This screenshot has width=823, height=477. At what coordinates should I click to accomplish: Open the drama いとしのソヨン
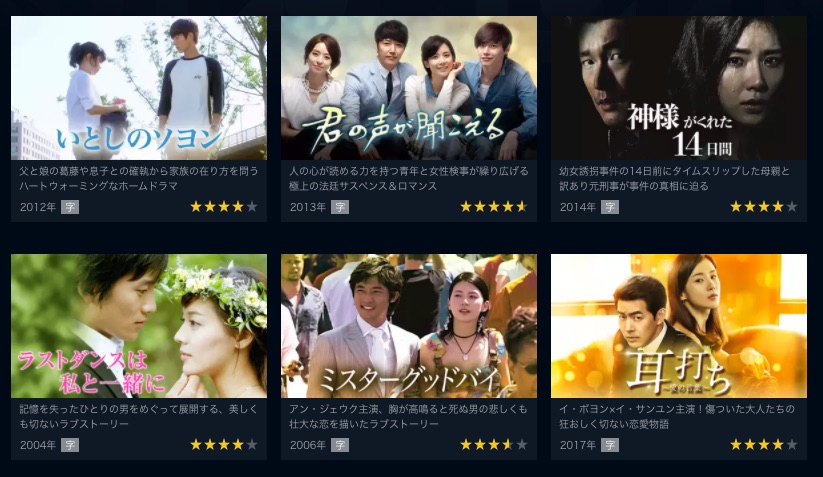pyautogui.click(x=138, y=88)
